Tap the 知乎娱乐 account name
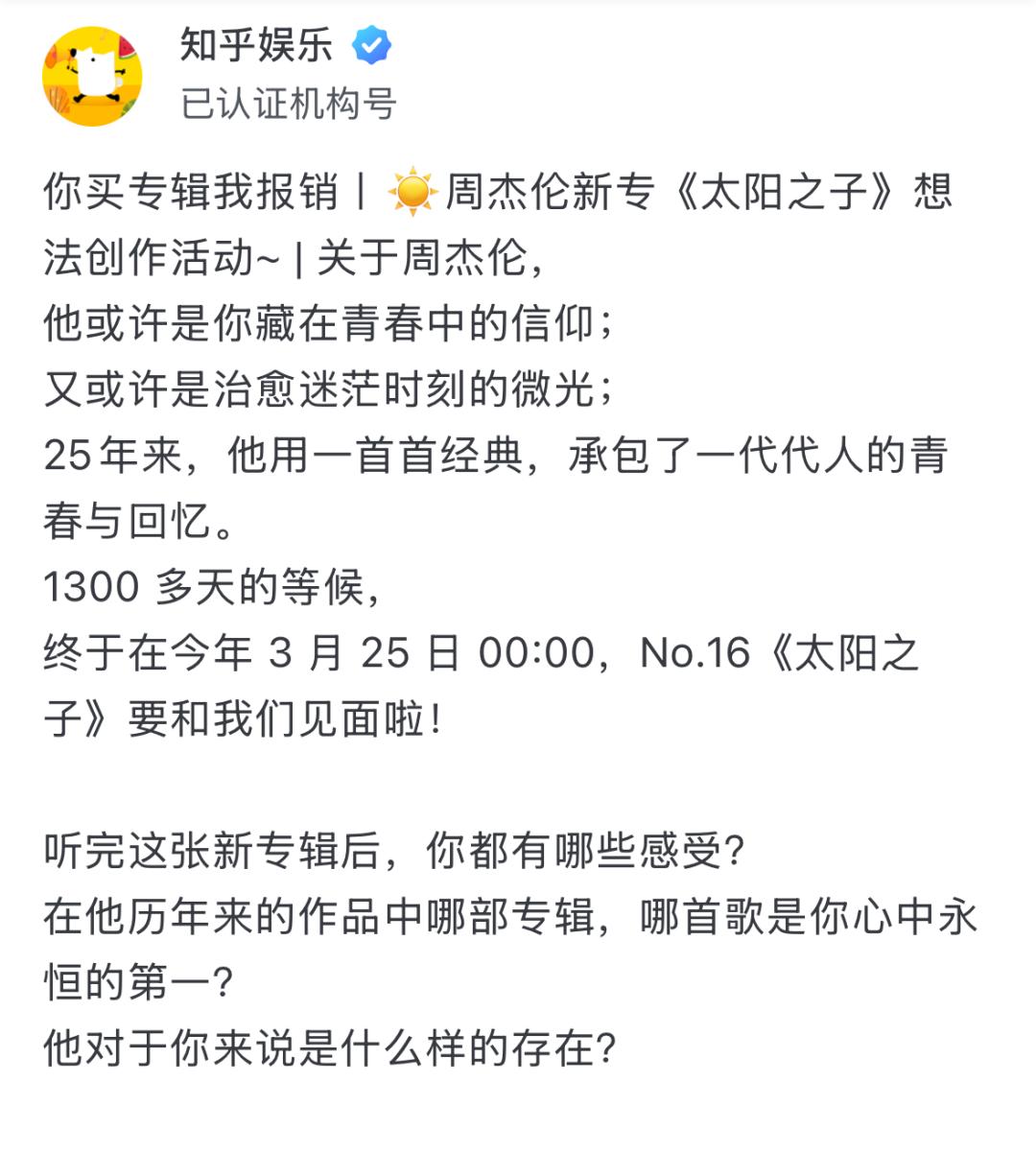 pos(256,45)
